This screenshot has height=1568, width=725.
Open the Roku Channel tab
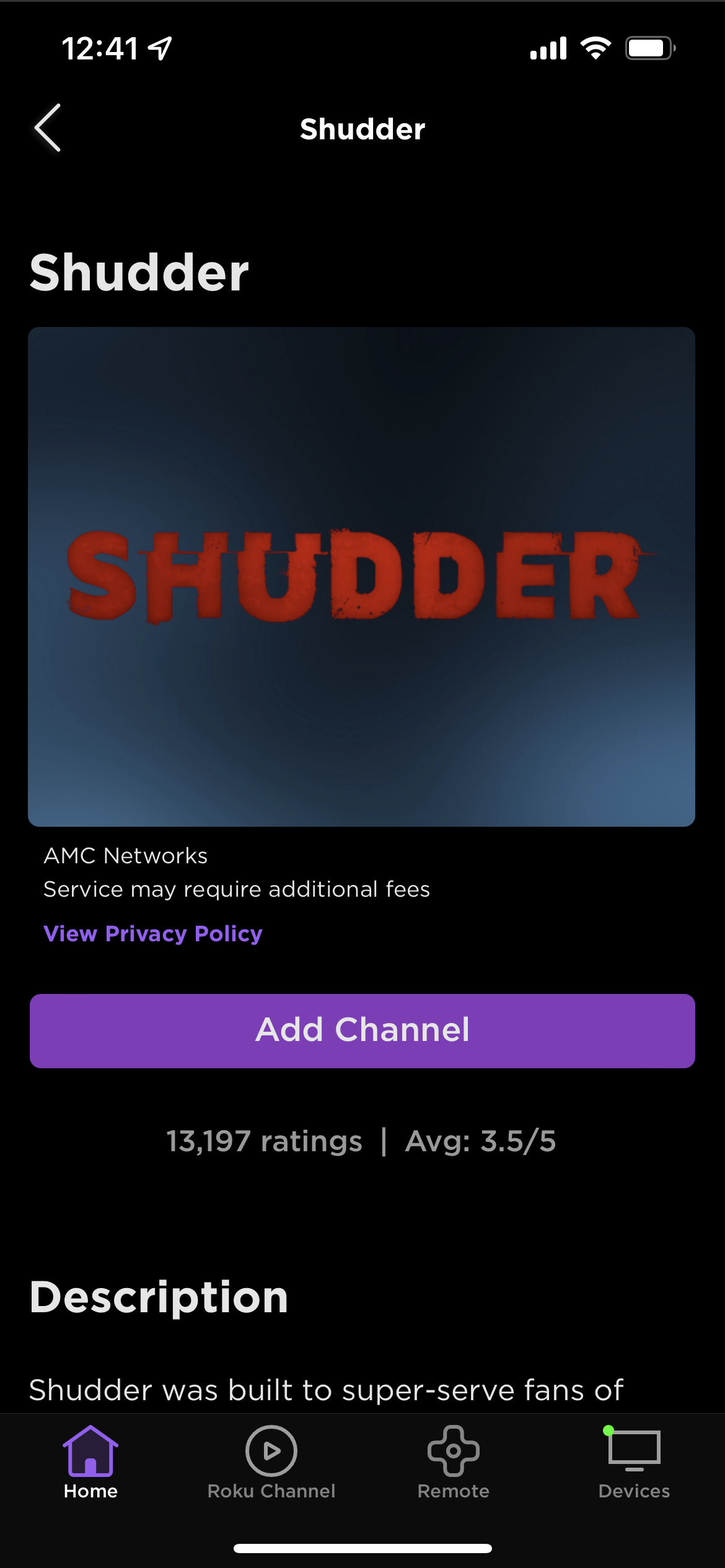coord(271,1463)
